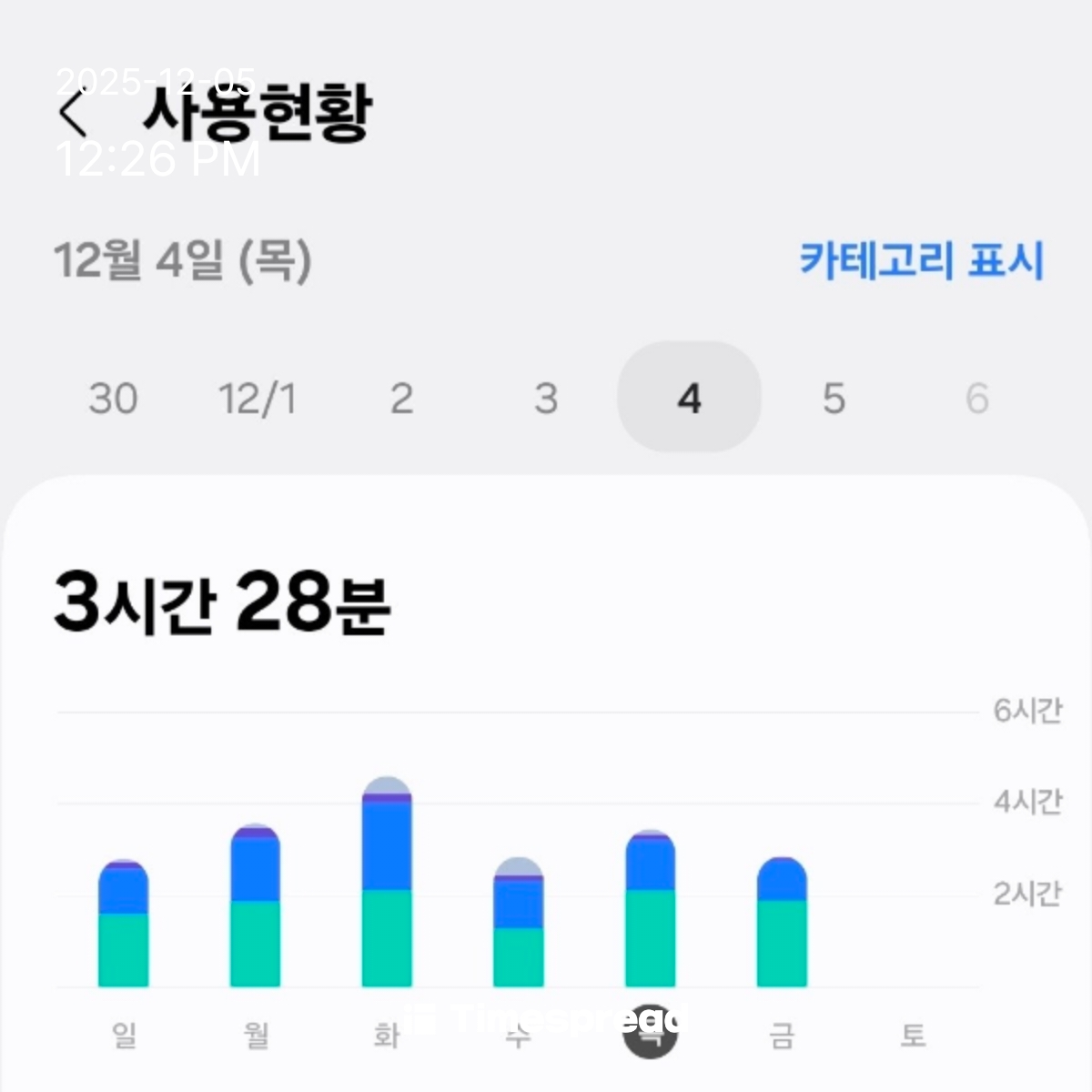Switch to date 2
Viewport: 1092px width, 1092px height.
point(401,399)
